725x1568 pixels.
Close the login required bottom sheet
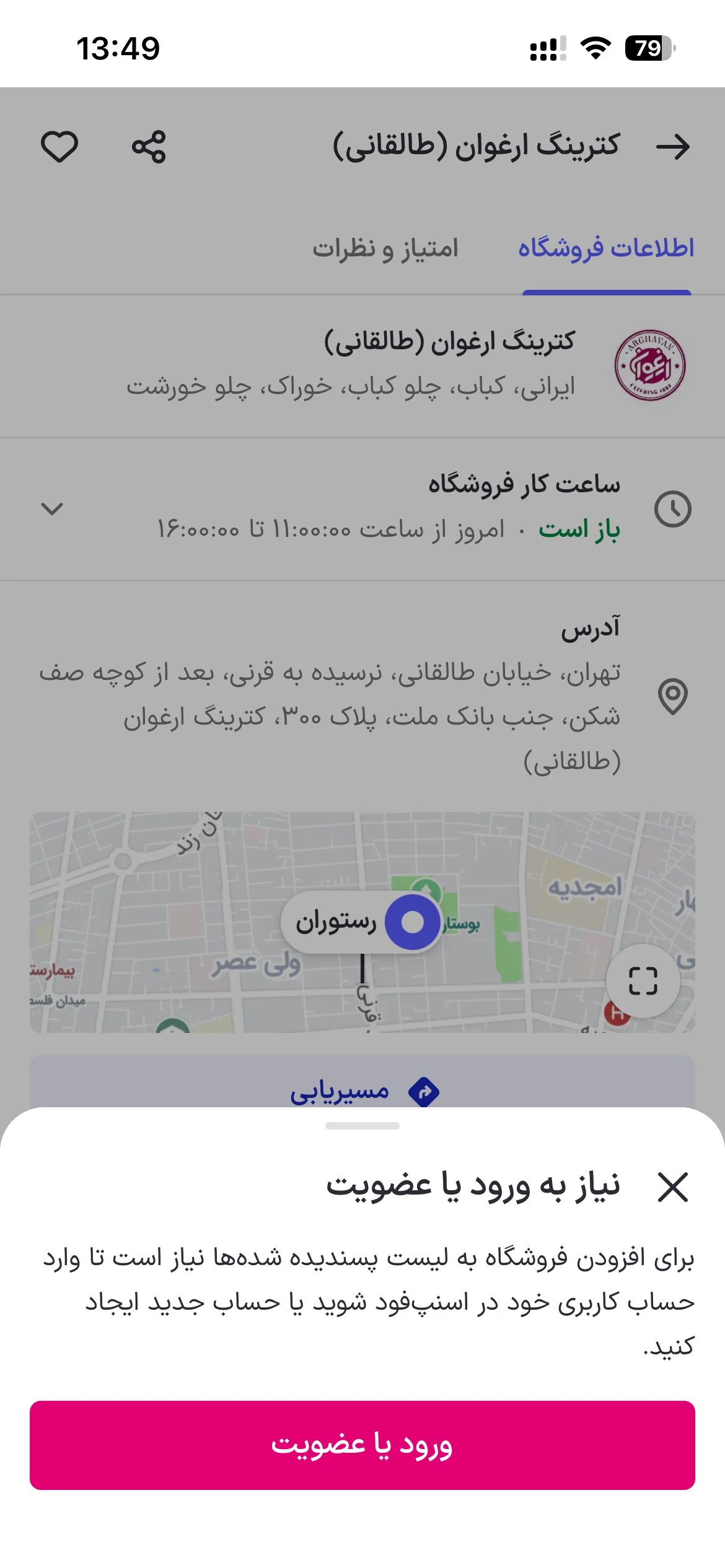[x=673, y=1187]
